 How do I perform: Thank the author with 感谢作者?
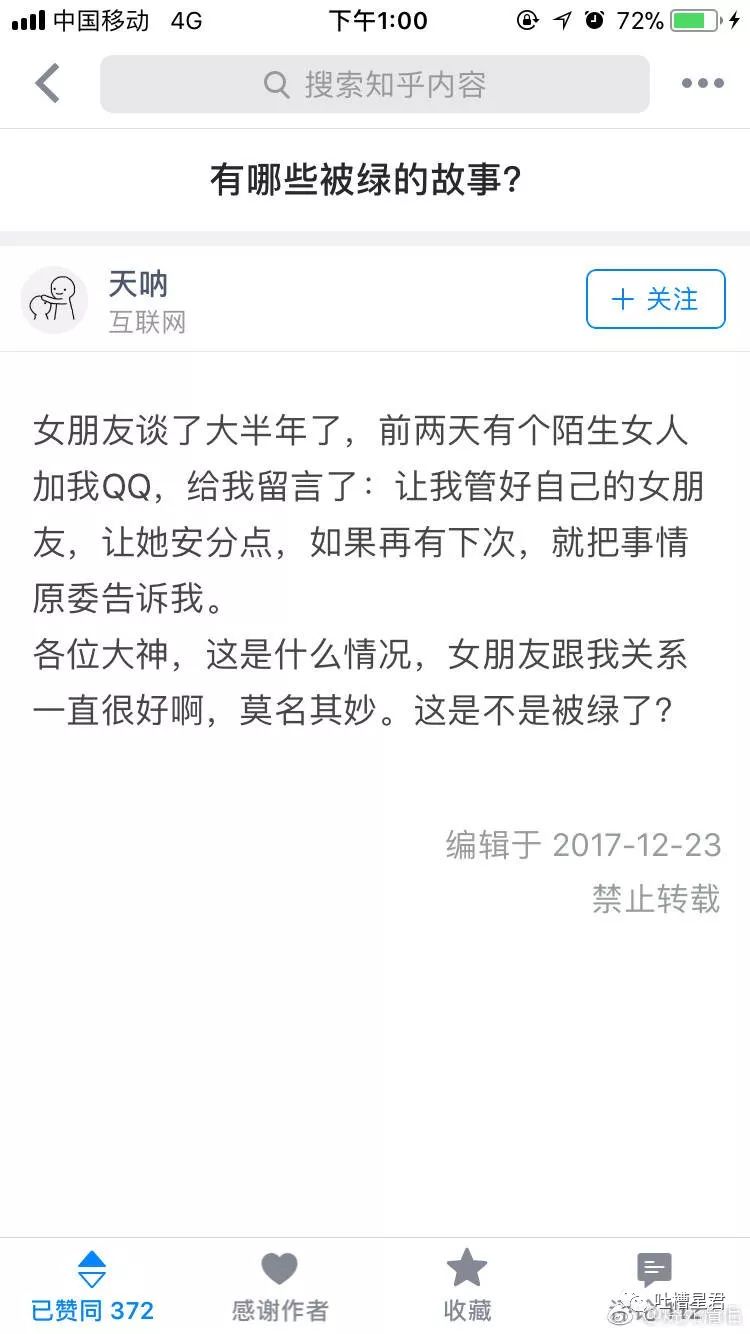[279, 1286]
